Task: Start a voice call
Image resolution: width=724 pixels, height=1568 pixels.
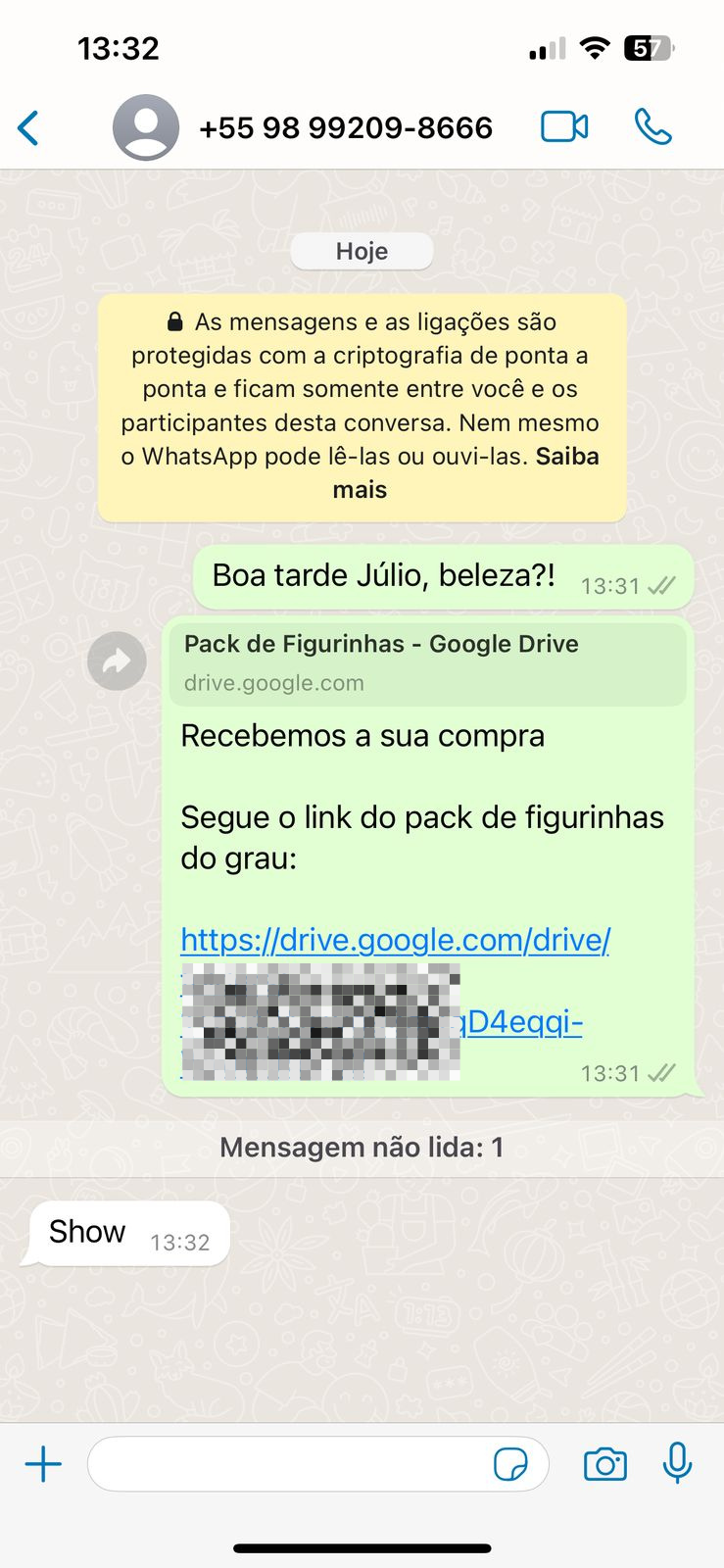Action: click(x=652, y=126)
